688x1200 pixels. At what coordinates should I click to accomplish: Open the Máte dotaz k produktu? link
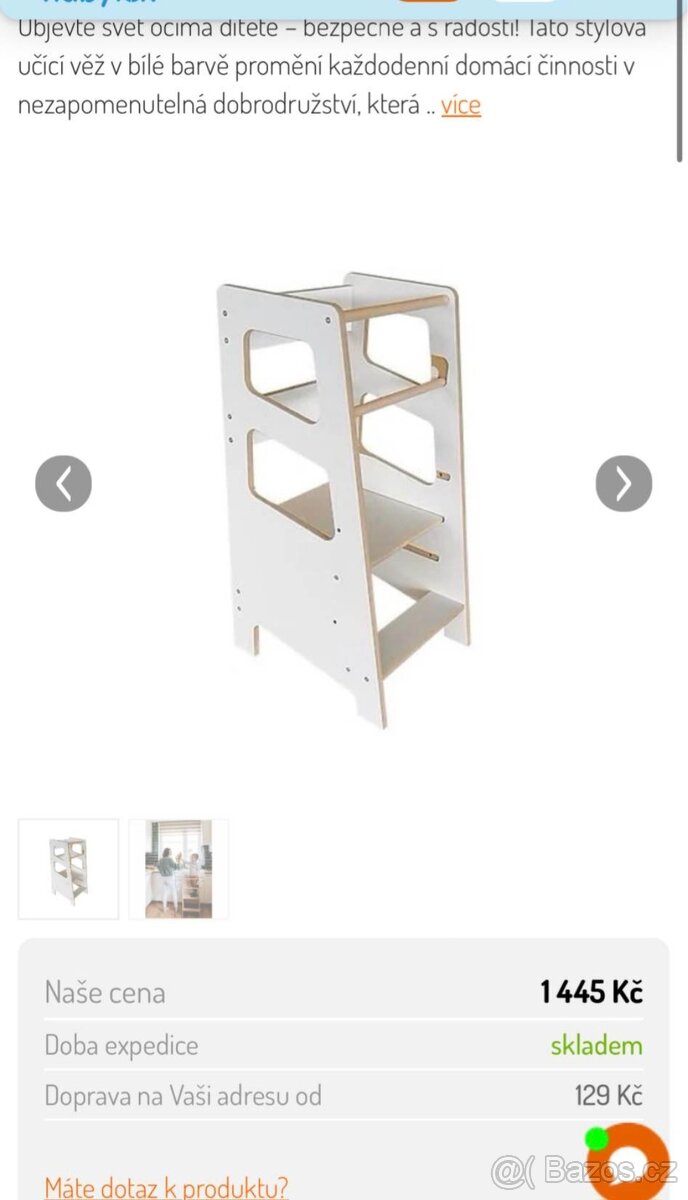(166, 1187)
